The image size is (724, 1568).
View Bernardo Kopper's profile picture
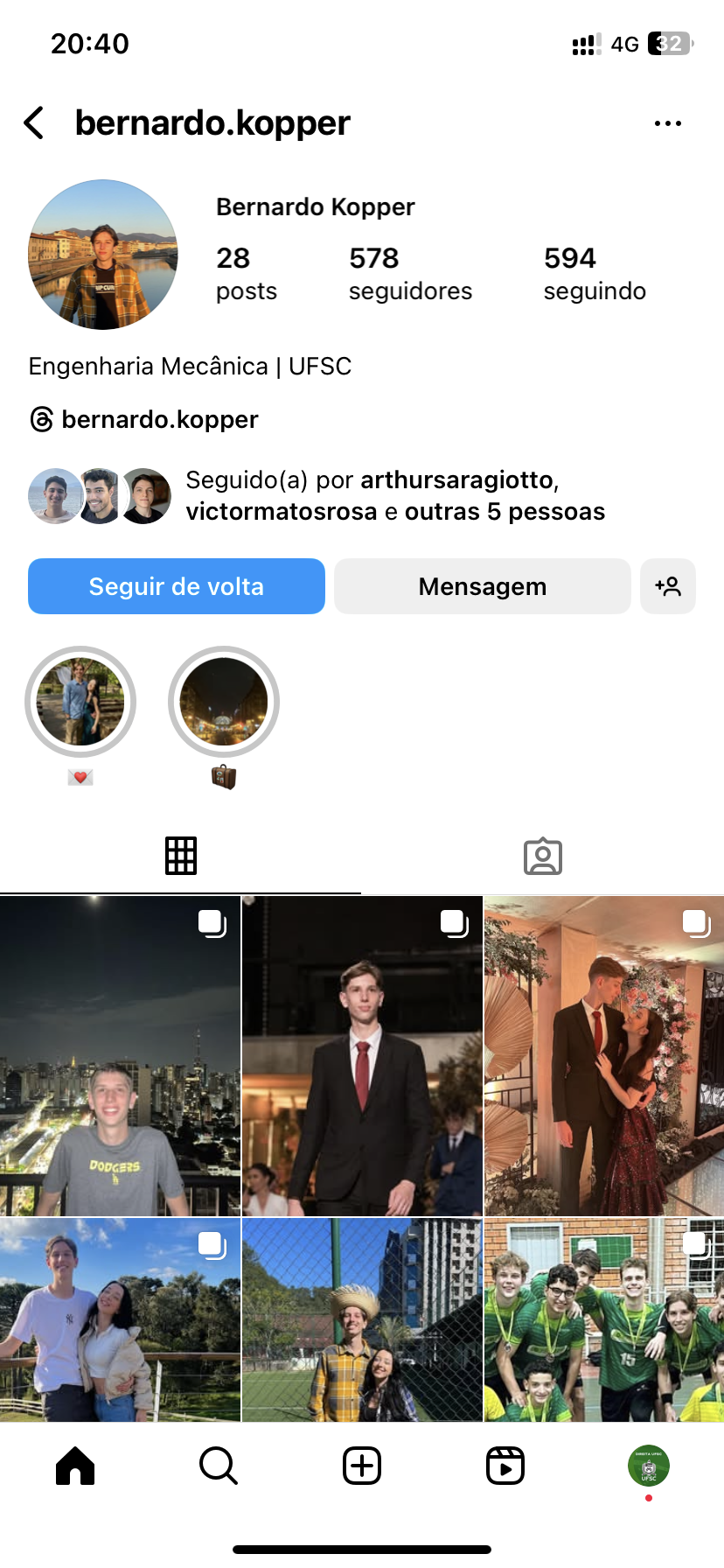click(x=103, y=255)
